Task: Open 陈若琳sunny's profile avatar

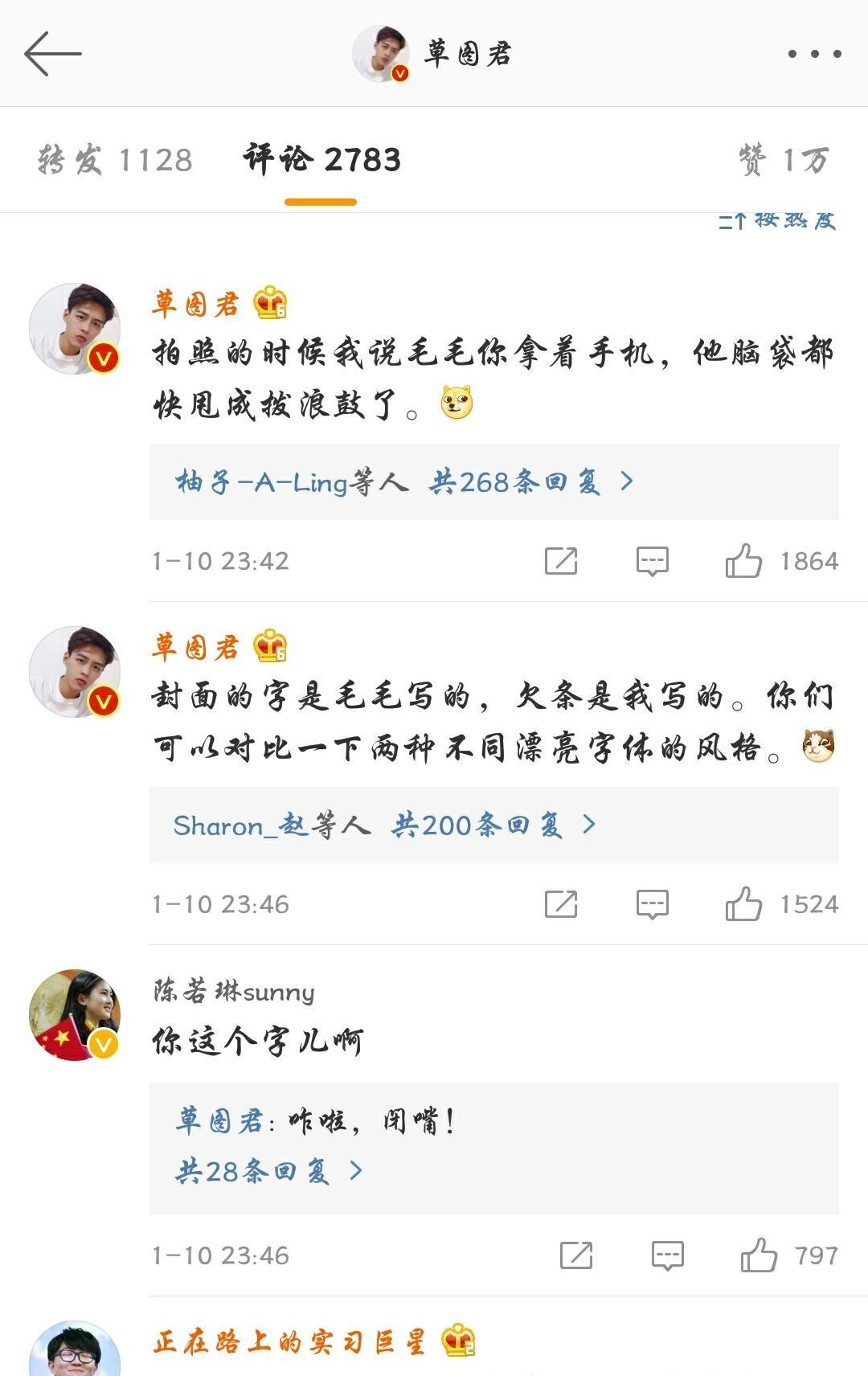Action: (74, 1015)
